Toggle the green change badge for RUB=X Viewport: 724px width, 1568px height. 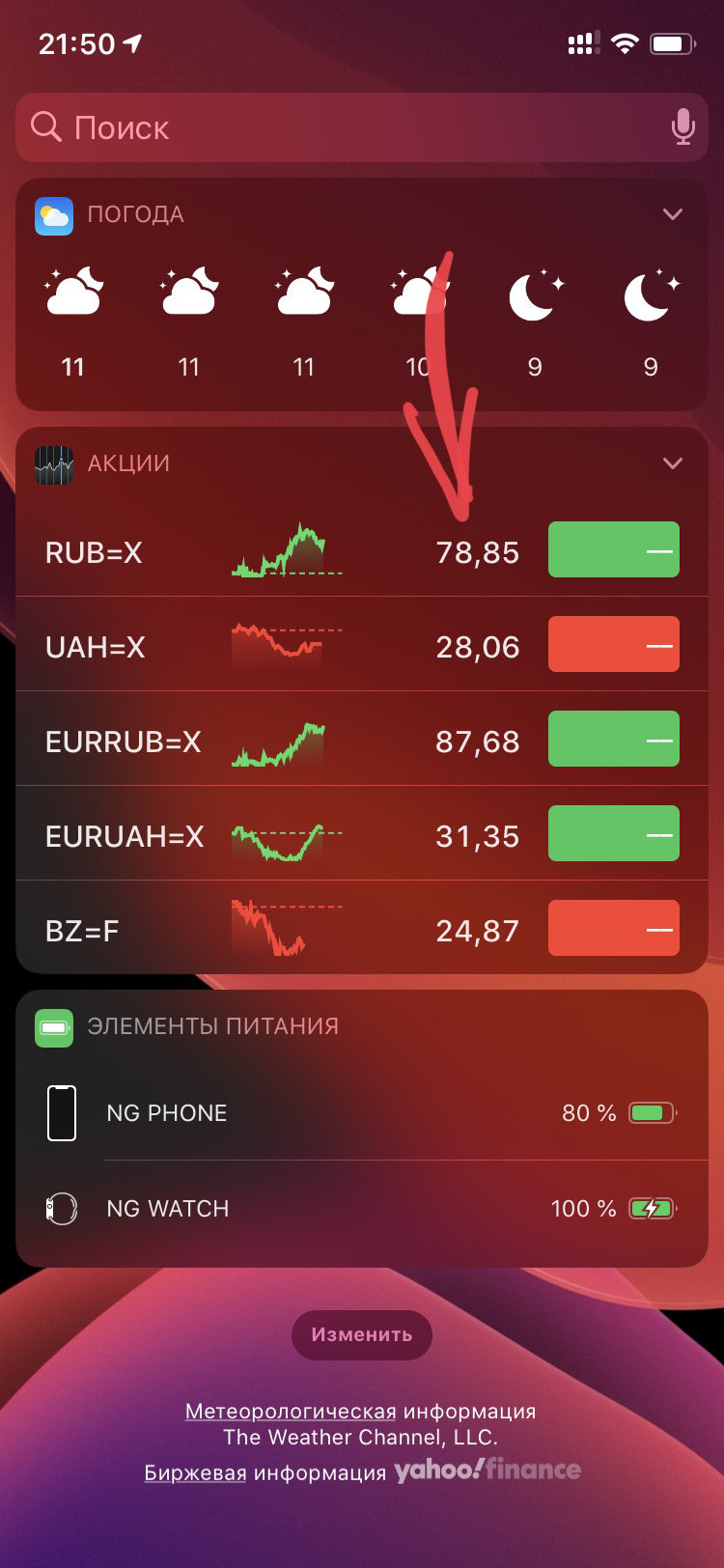tap(614, 549)
